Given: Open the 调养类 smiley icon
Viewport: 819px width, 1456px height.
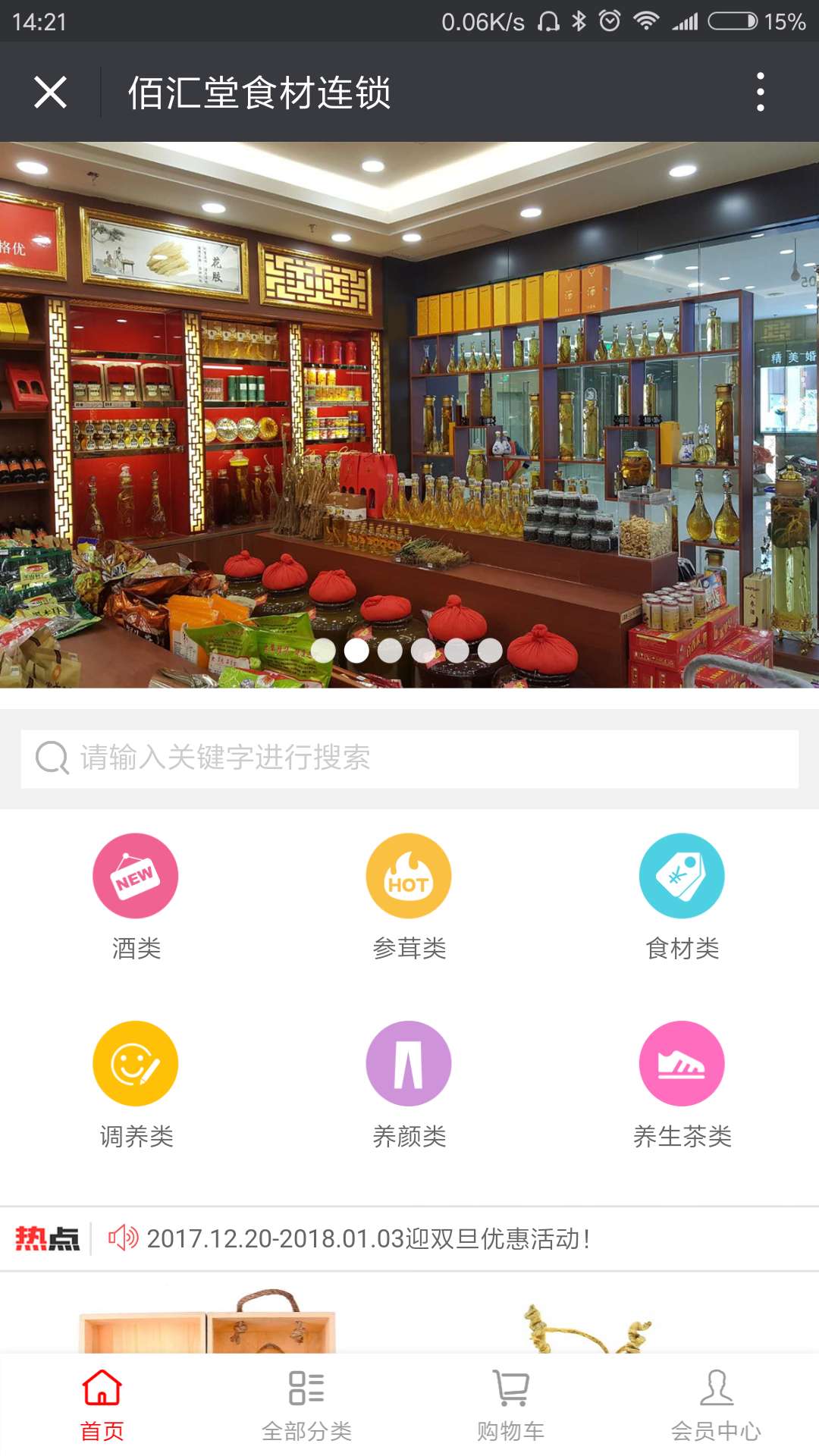Looking at the screenshot, I should click(x=136, y=1063).
